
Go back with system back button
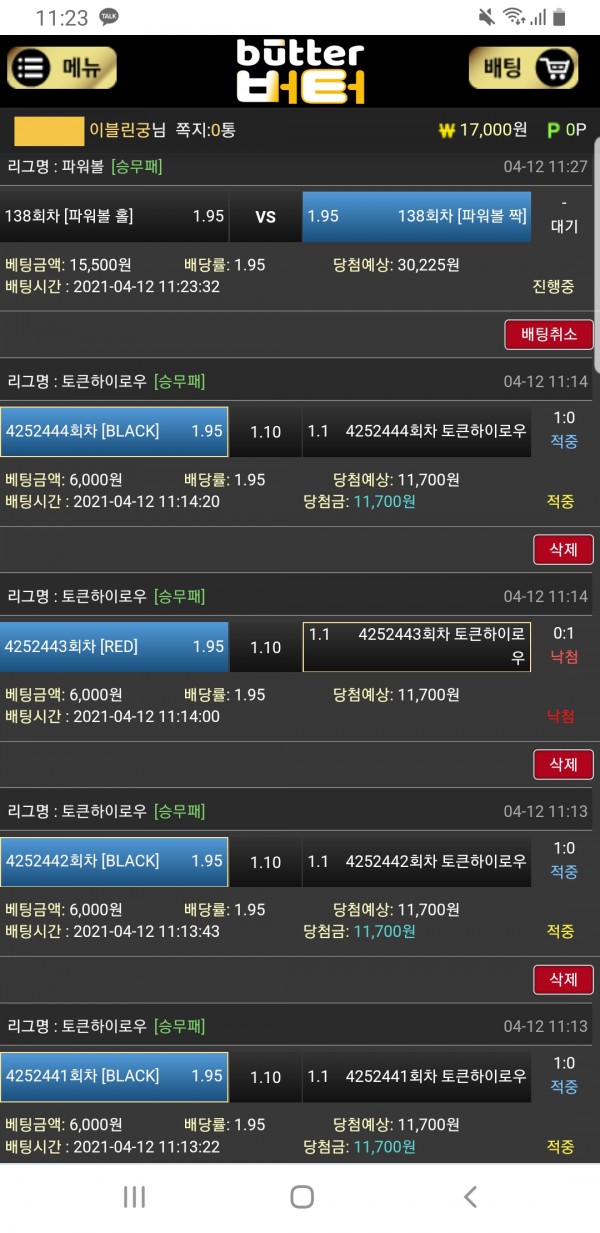[x=469, y=1197]
